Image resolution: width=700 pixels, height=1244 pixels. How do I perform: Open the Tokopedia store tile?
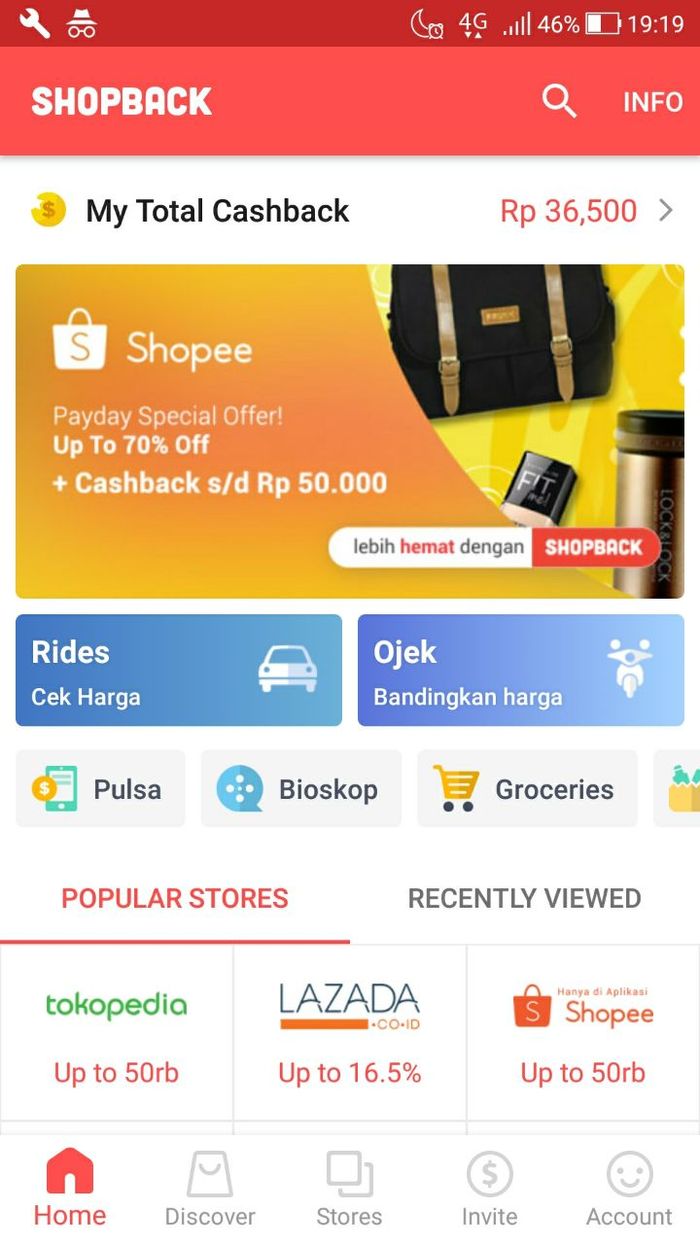(x=117, y=1033)
